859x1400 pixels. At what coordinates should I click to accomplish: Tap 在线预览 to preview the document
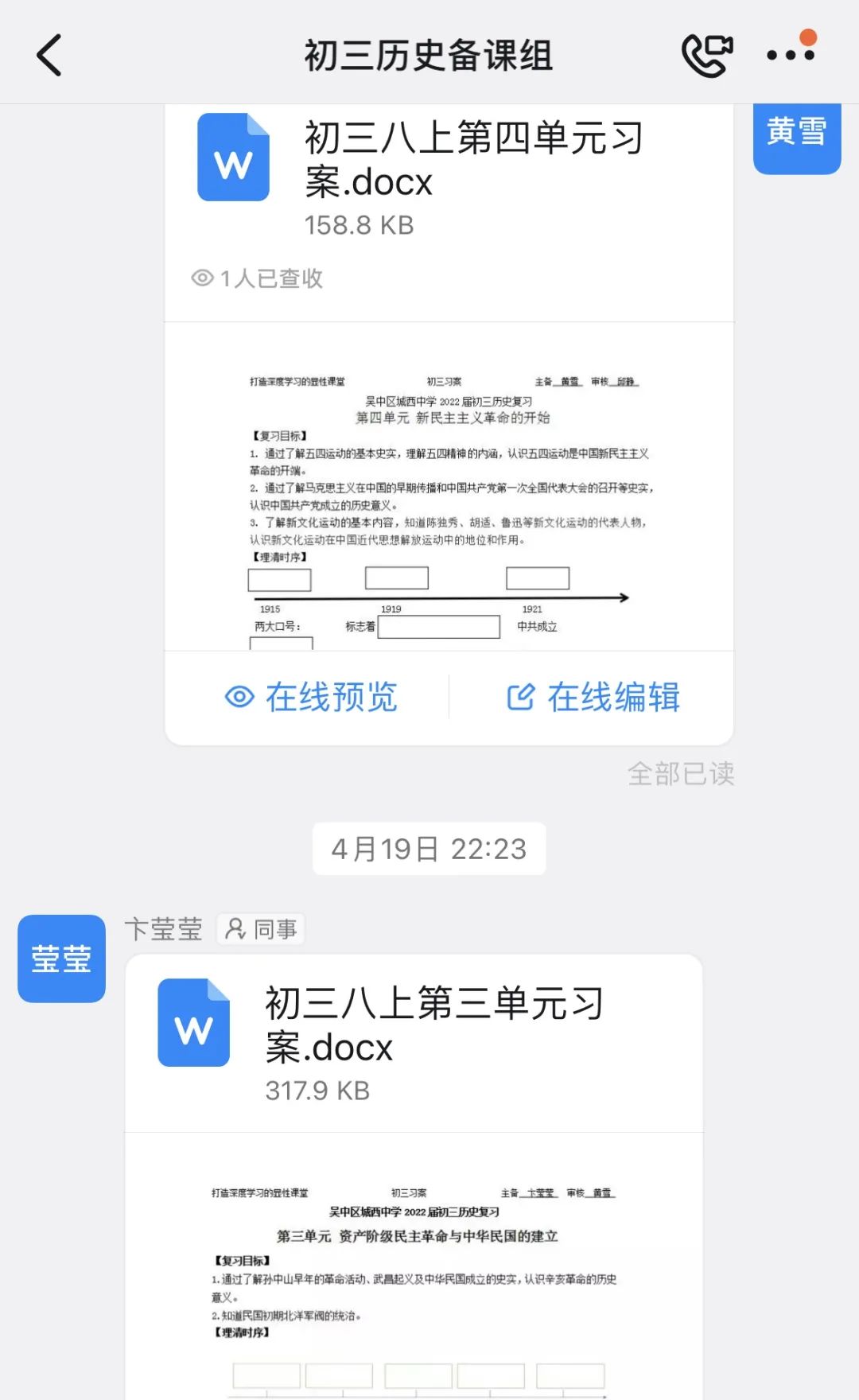click(x=311, y=697)
